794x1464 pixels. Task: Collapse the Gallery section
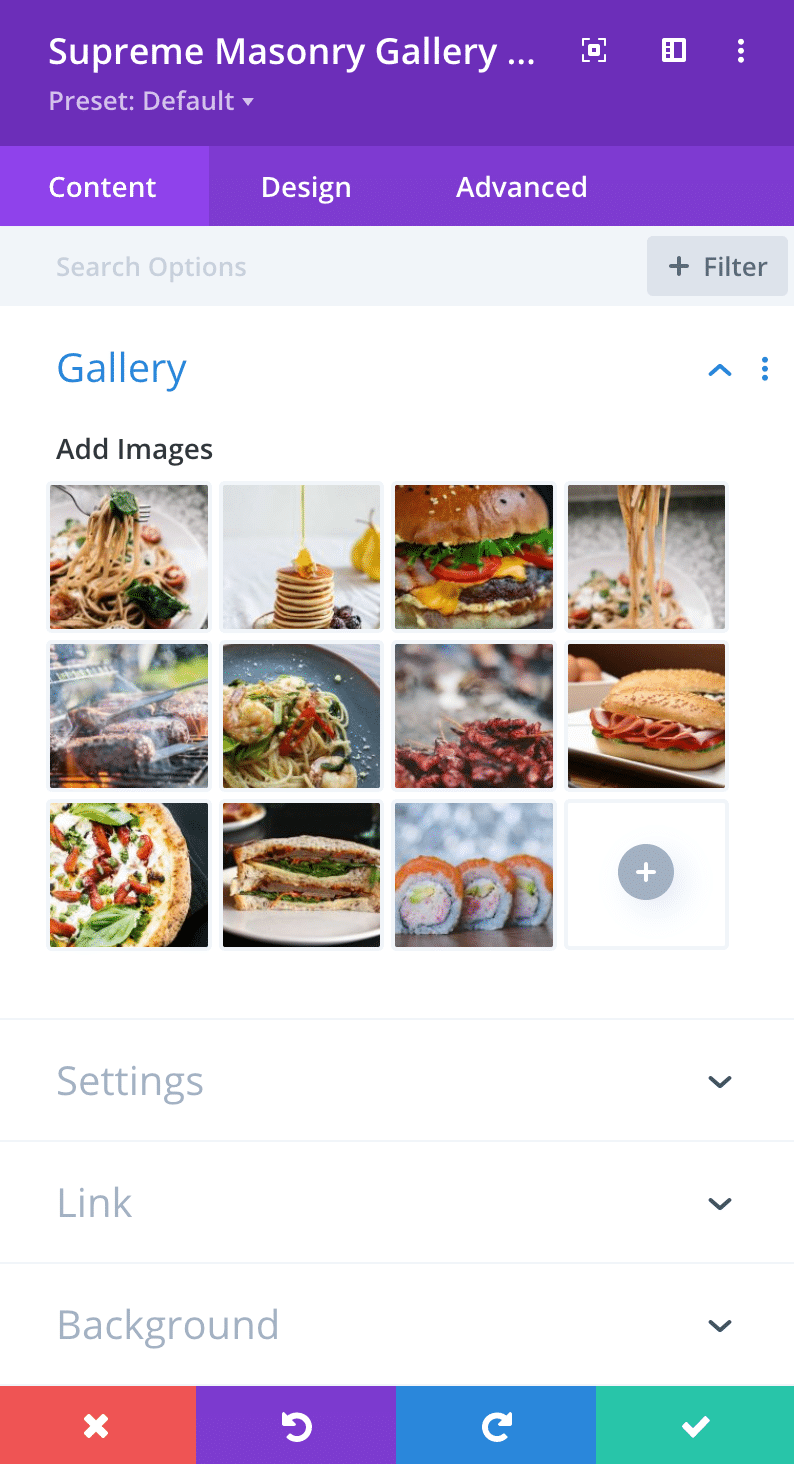click(x=720, y=370)
